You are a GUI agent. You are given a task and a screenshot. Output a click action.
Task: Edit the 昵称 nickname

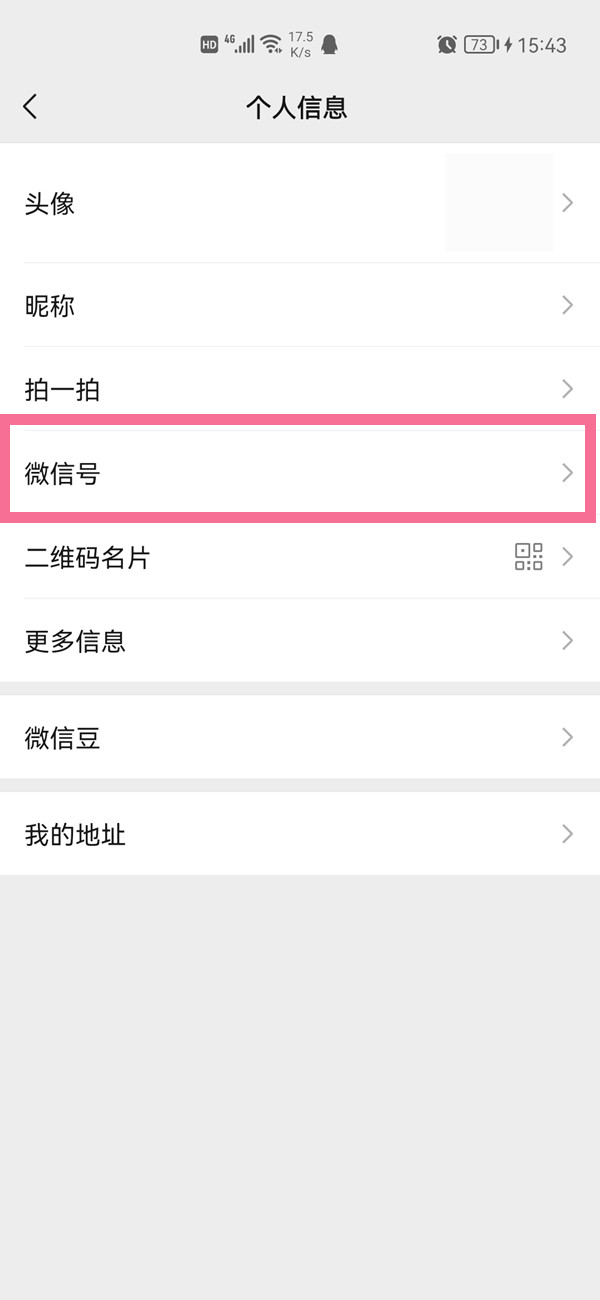300,306
